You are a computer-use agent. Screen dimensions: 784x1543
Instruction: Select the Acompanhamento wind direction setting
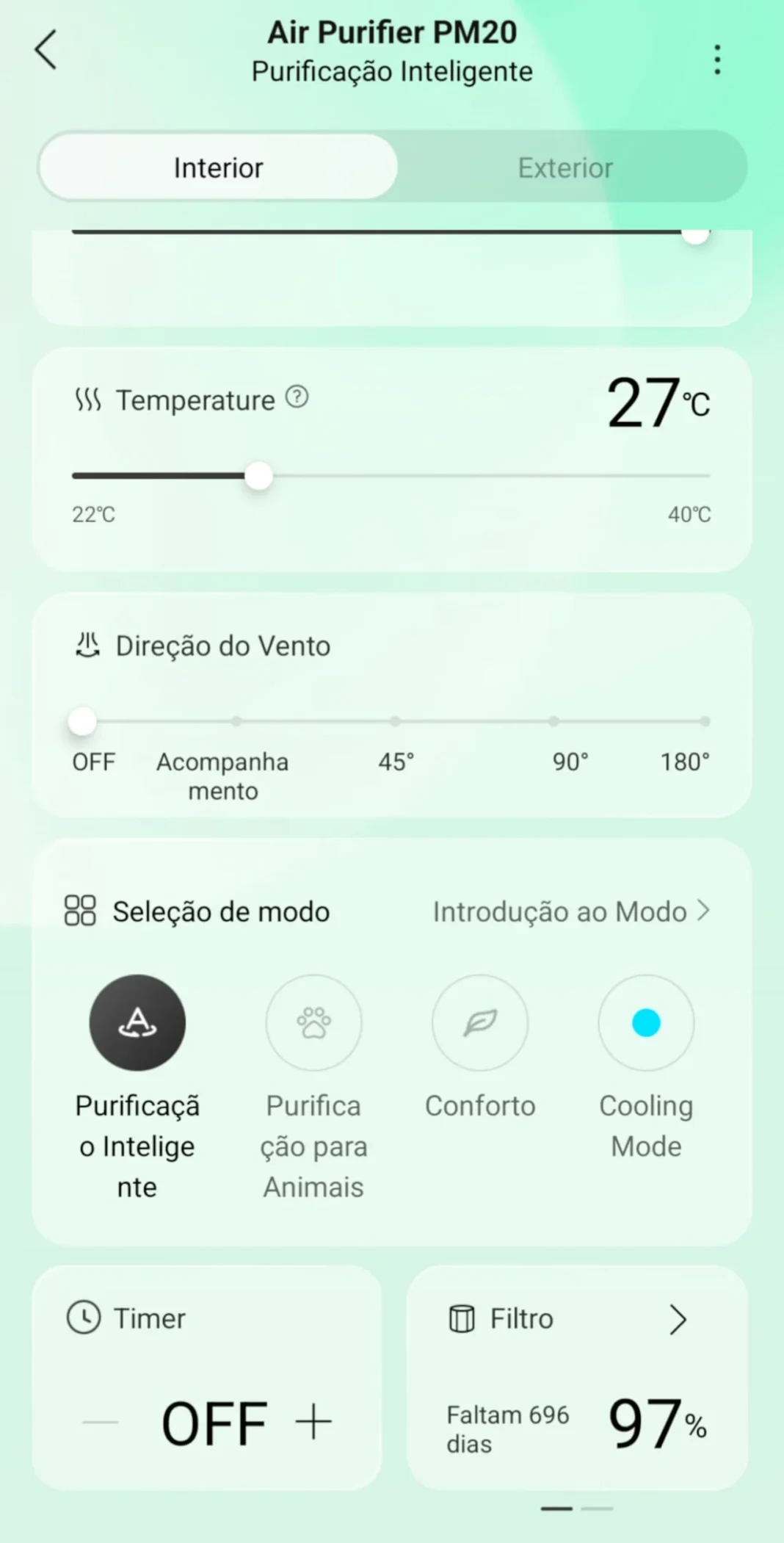coord(236,722)
